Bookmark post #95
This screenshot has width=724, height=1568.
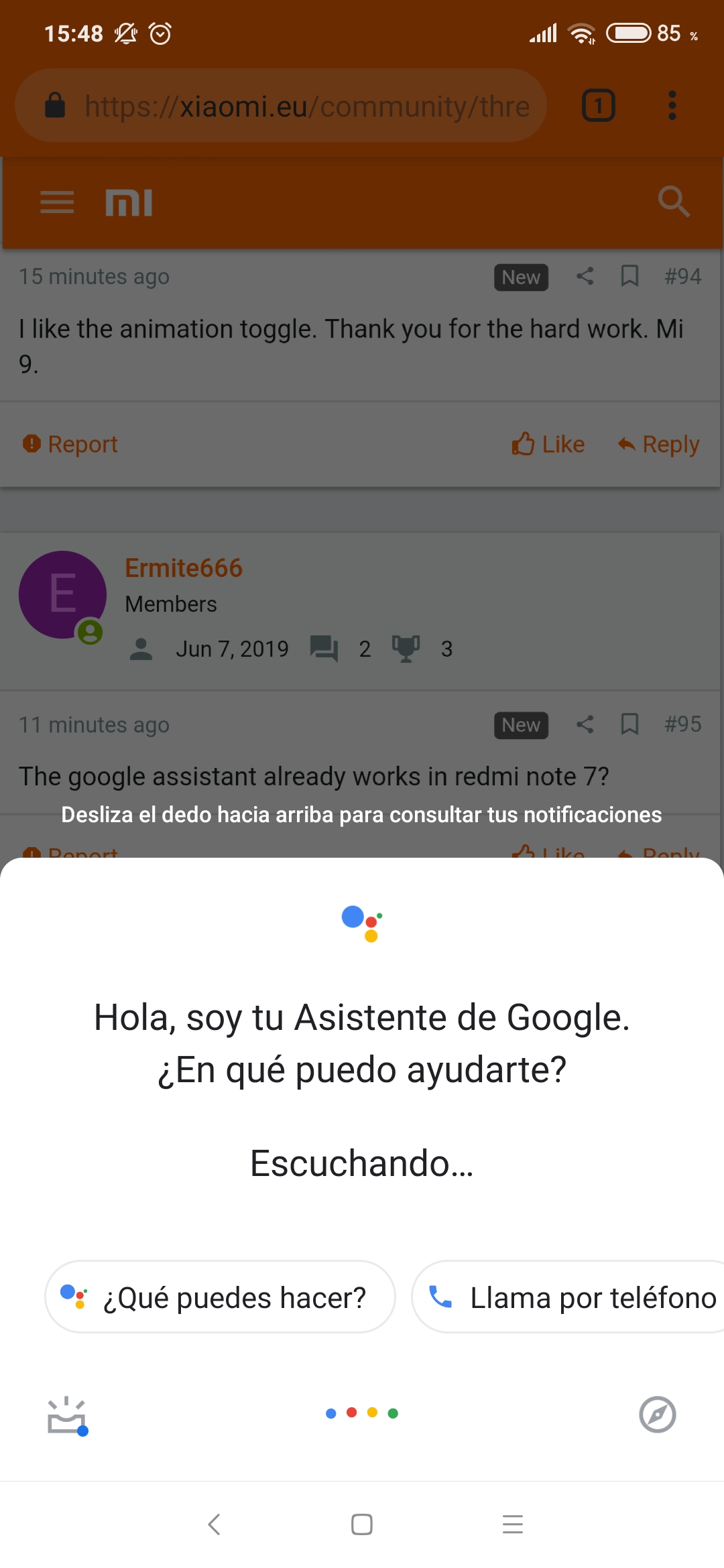[629, 724]
